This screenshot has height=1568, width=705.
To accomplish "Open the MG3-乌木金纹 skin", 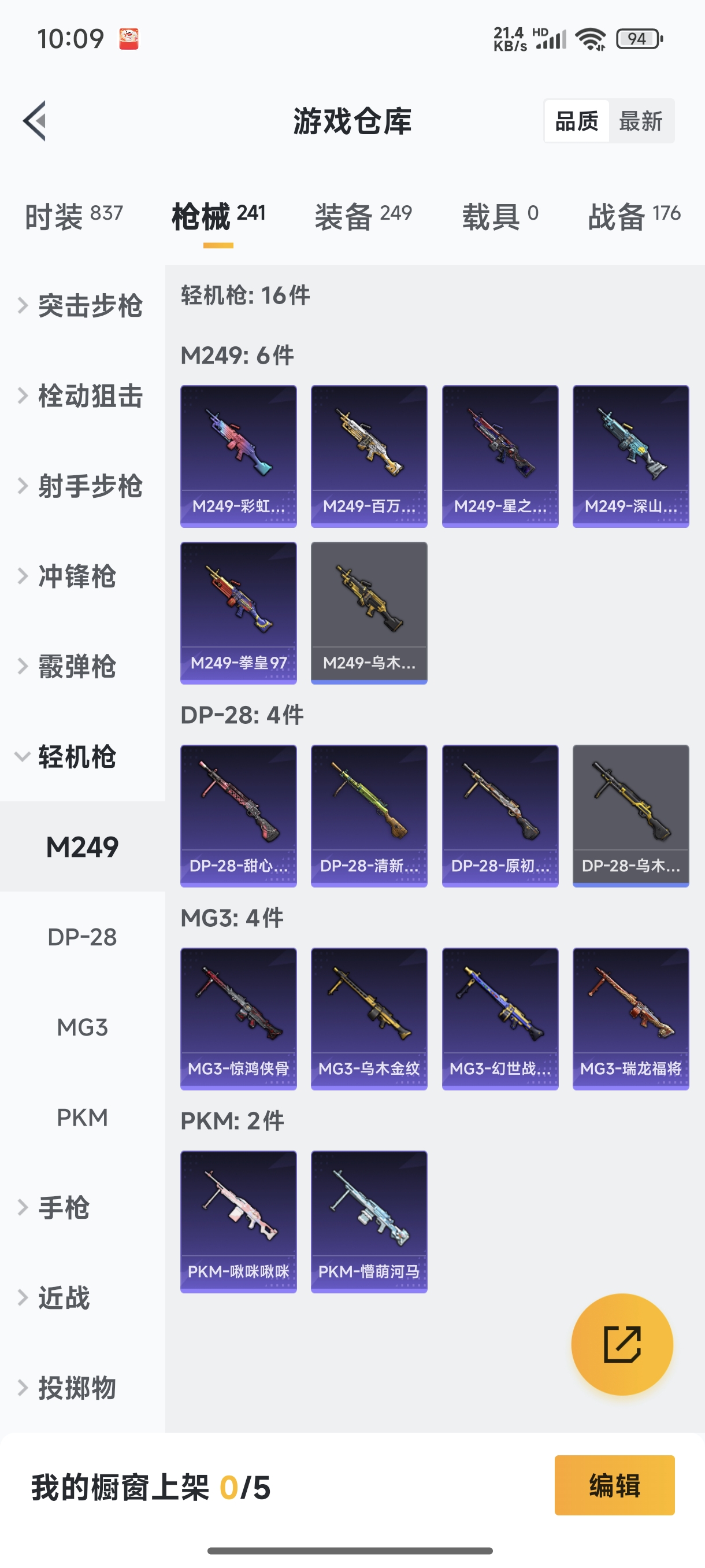I will (x=369, y=1018).
